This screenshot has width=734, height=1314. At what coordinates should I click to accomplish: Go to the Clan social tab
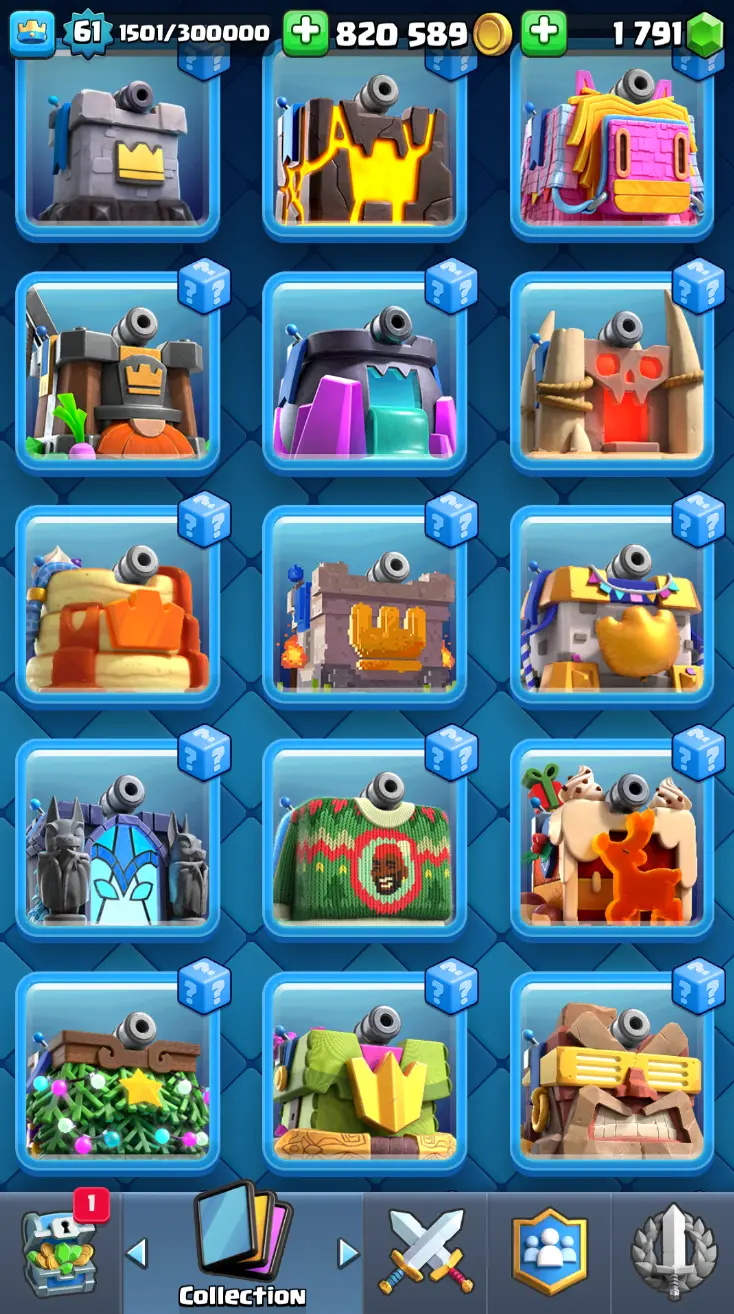(549, 1252)
